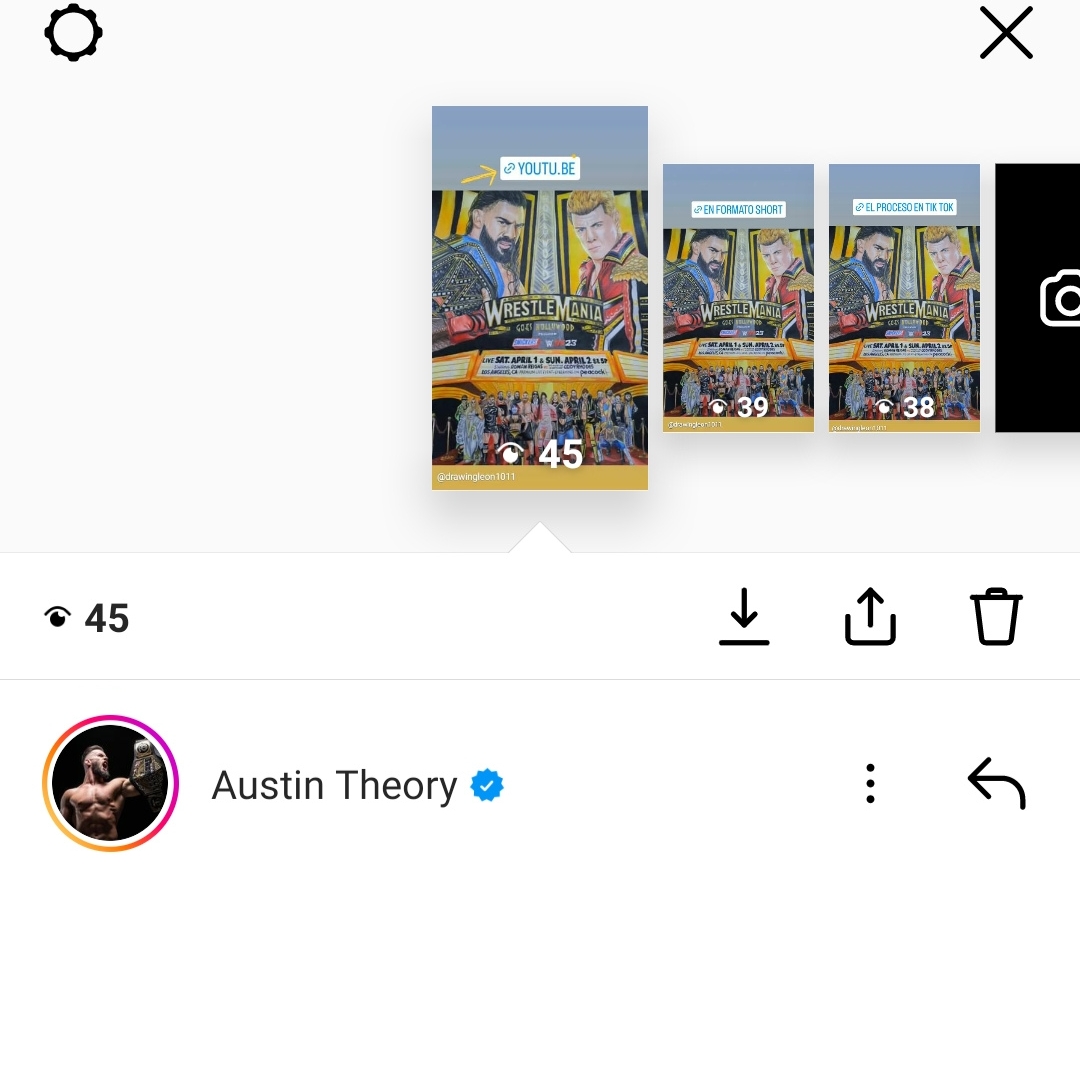Open the camera tile to add story

[x=1042, y=298]
